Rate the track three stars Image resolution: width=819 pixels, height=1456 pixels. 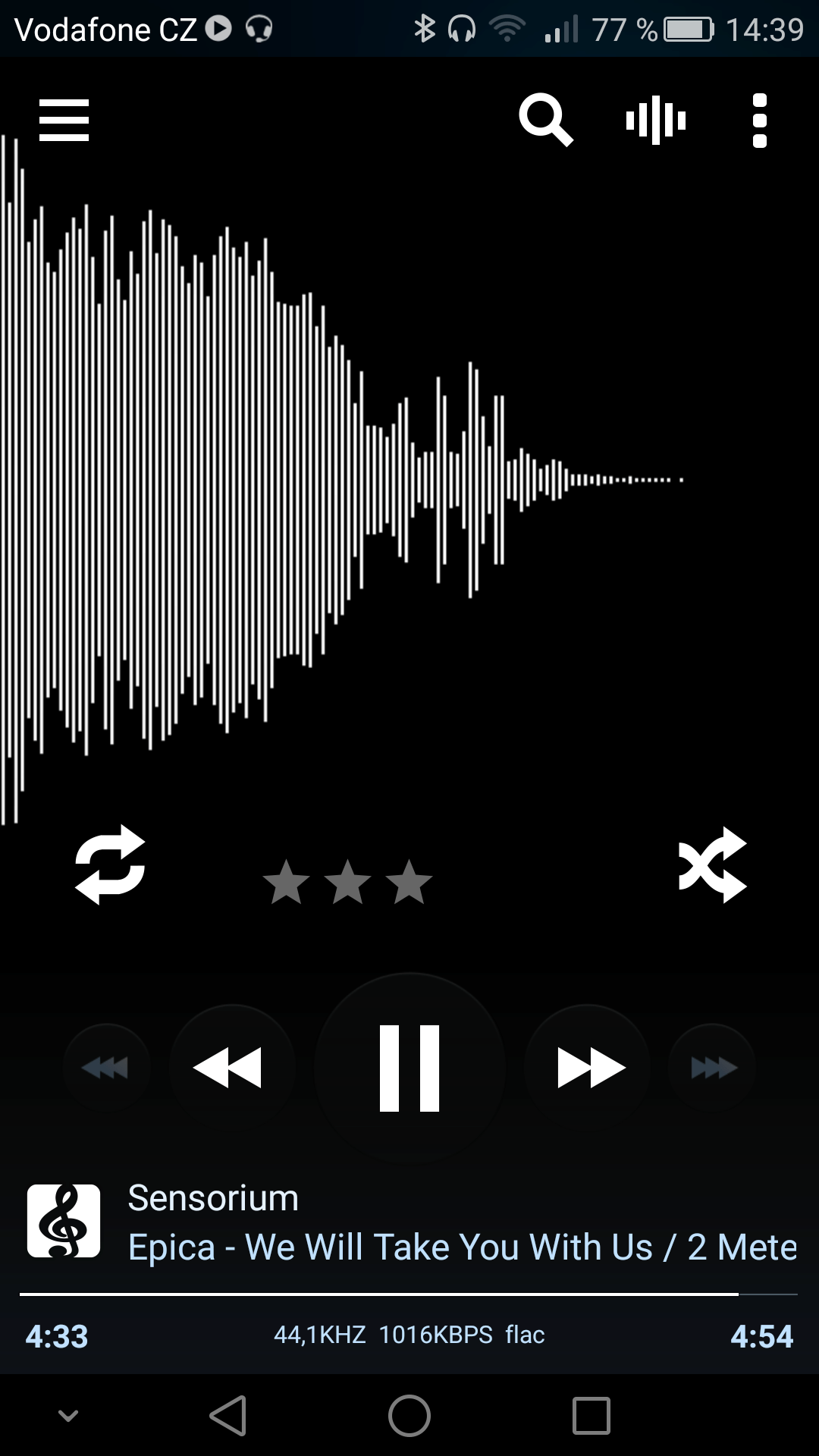[409, 882]
